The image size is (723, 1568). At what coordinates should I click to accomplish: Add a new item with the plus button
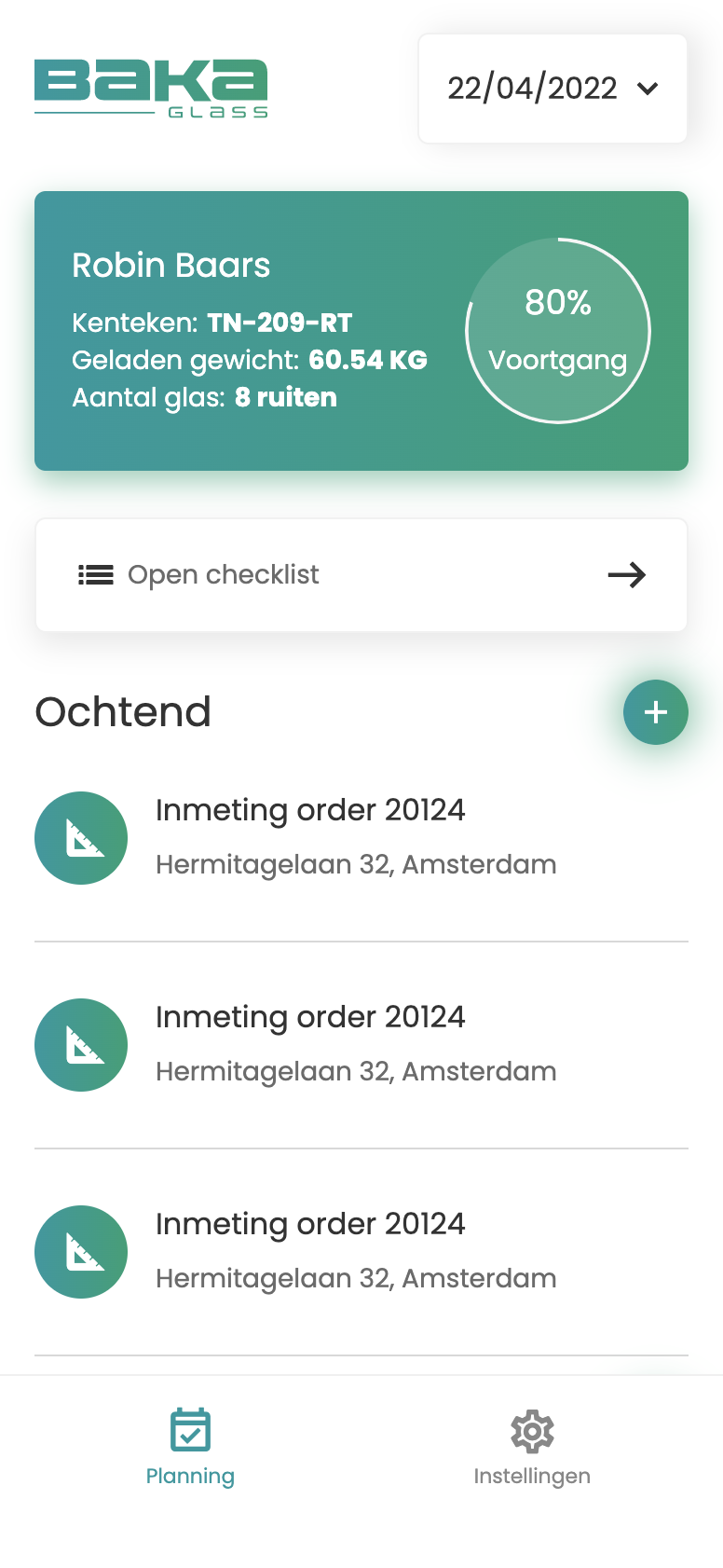pyautogui.click(x=655, y=712)
